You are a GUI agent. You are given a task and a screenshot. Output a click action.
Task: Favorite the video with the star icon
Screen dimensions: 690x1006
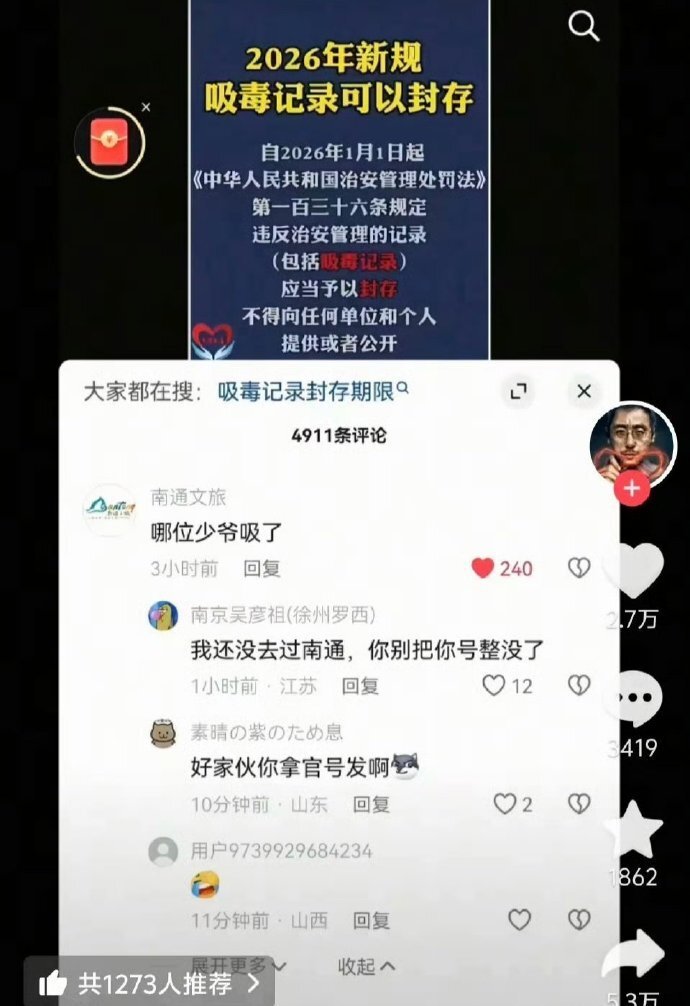(634, 831)
